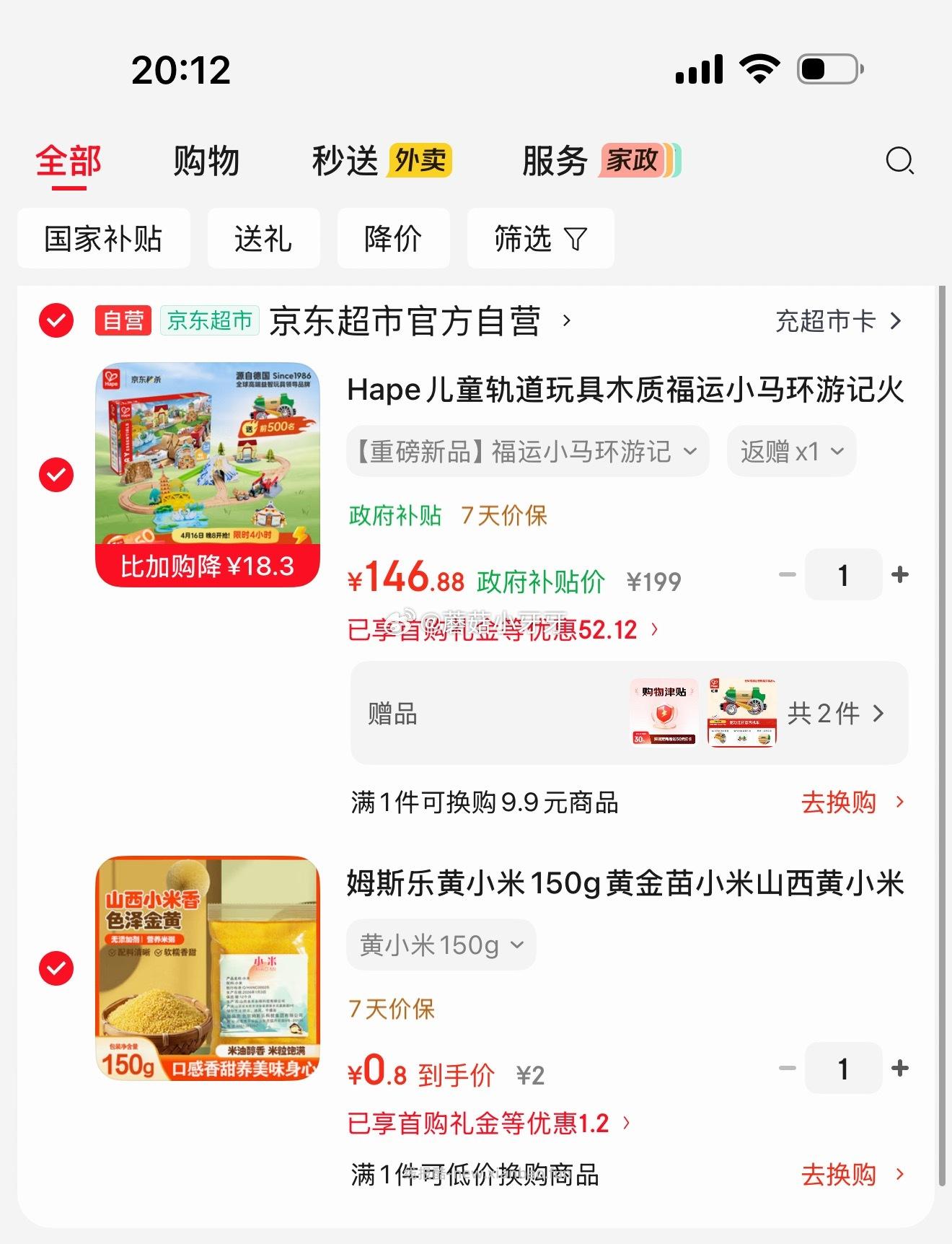This screenshot has width=952, height=1244.
Task: Uncheck the Hape 儿童轨道玩具 item checkbox
Action: pyautogui.click(x=56, y=476)
